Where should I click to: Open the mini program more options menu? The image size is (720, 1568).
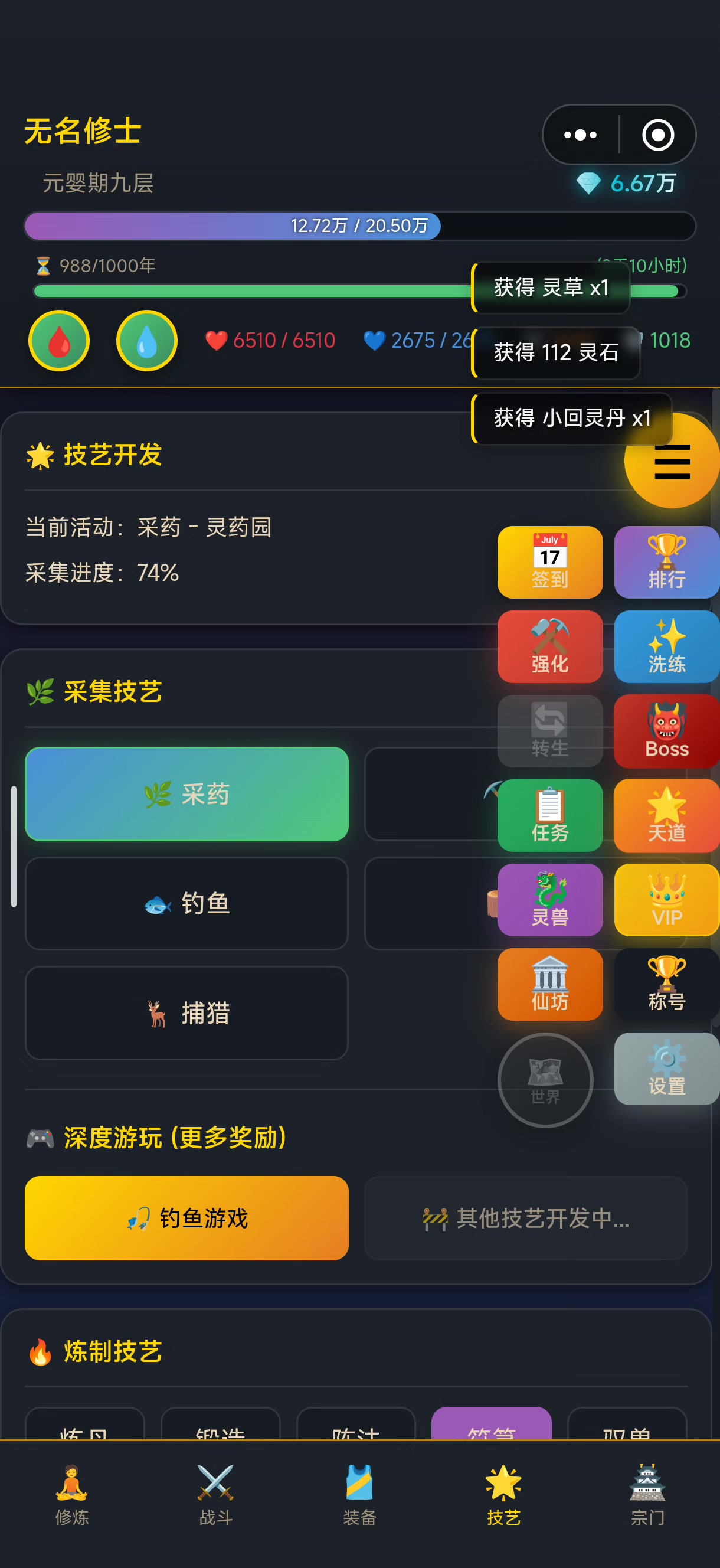580,135
